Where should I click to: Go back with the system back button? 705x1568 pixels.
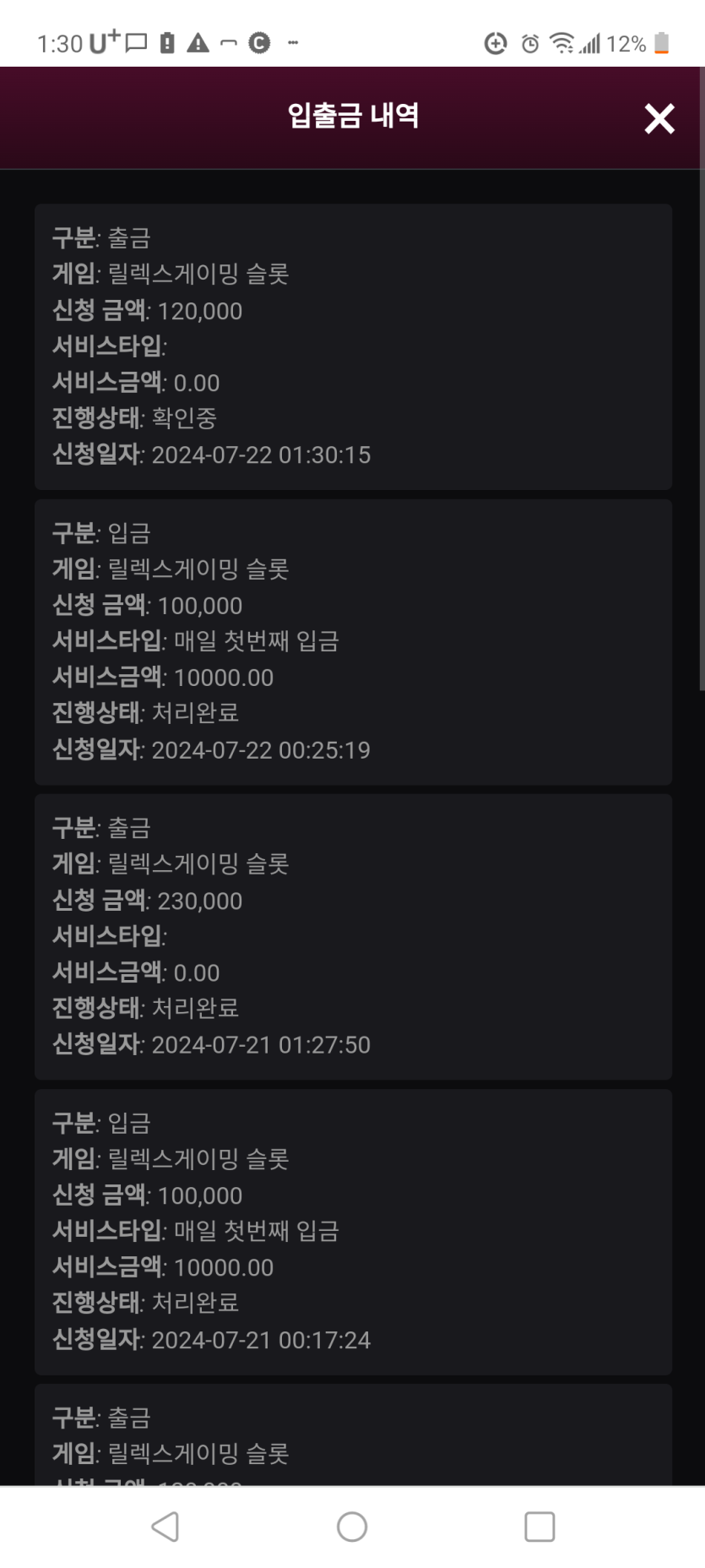point(165,1526)
